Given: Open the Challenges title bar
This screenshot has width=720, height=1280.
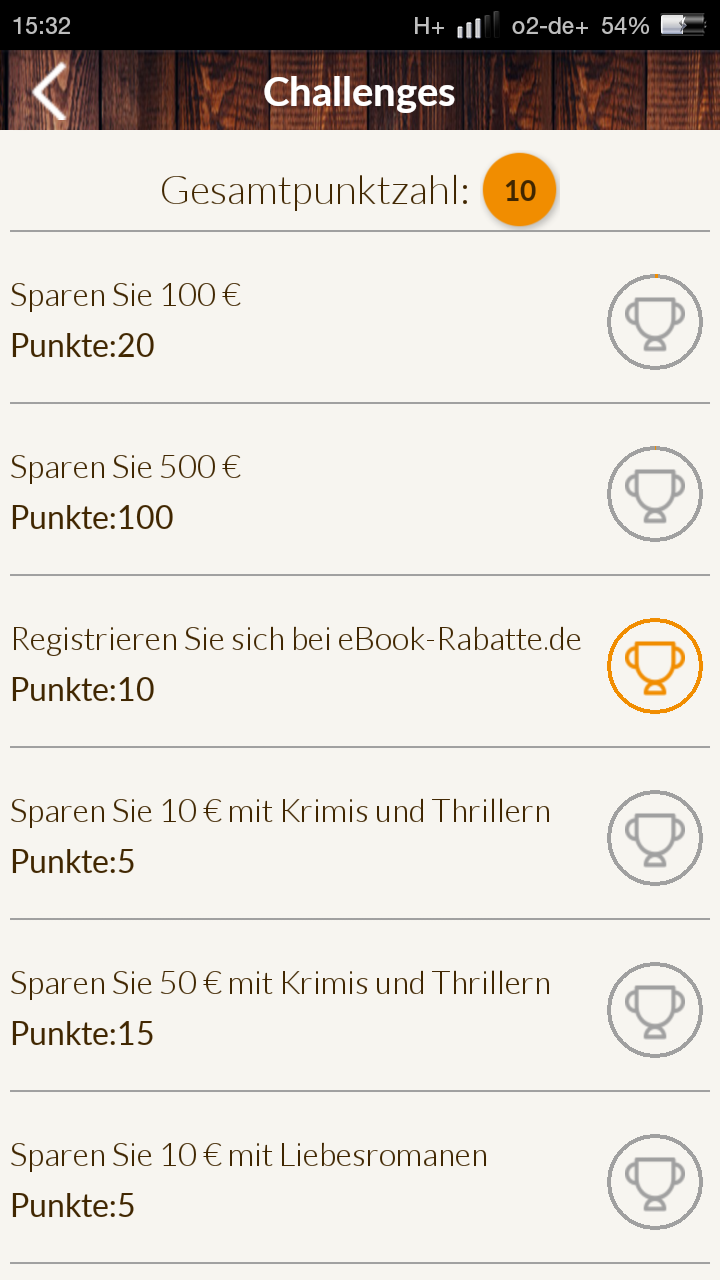Looking at the screenshot, I should [x=360, y=91].
